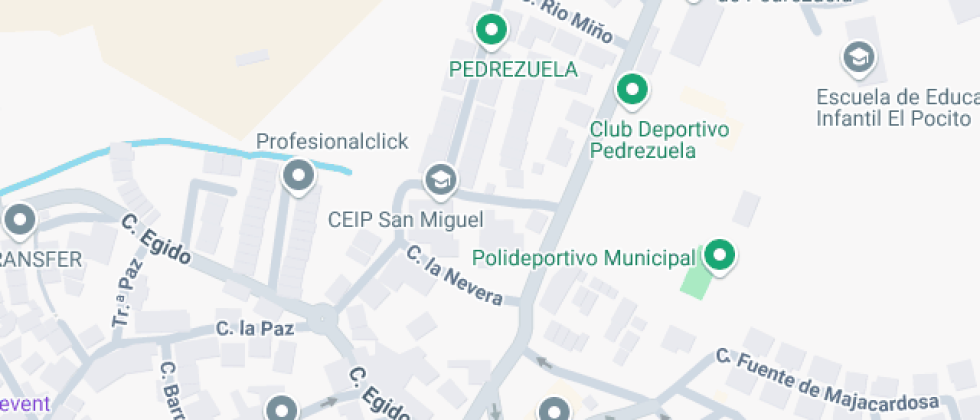Open the PEDREZUELA map pin
The width and height of the screenshot is (980, 420).
click(x=490, y=31)
